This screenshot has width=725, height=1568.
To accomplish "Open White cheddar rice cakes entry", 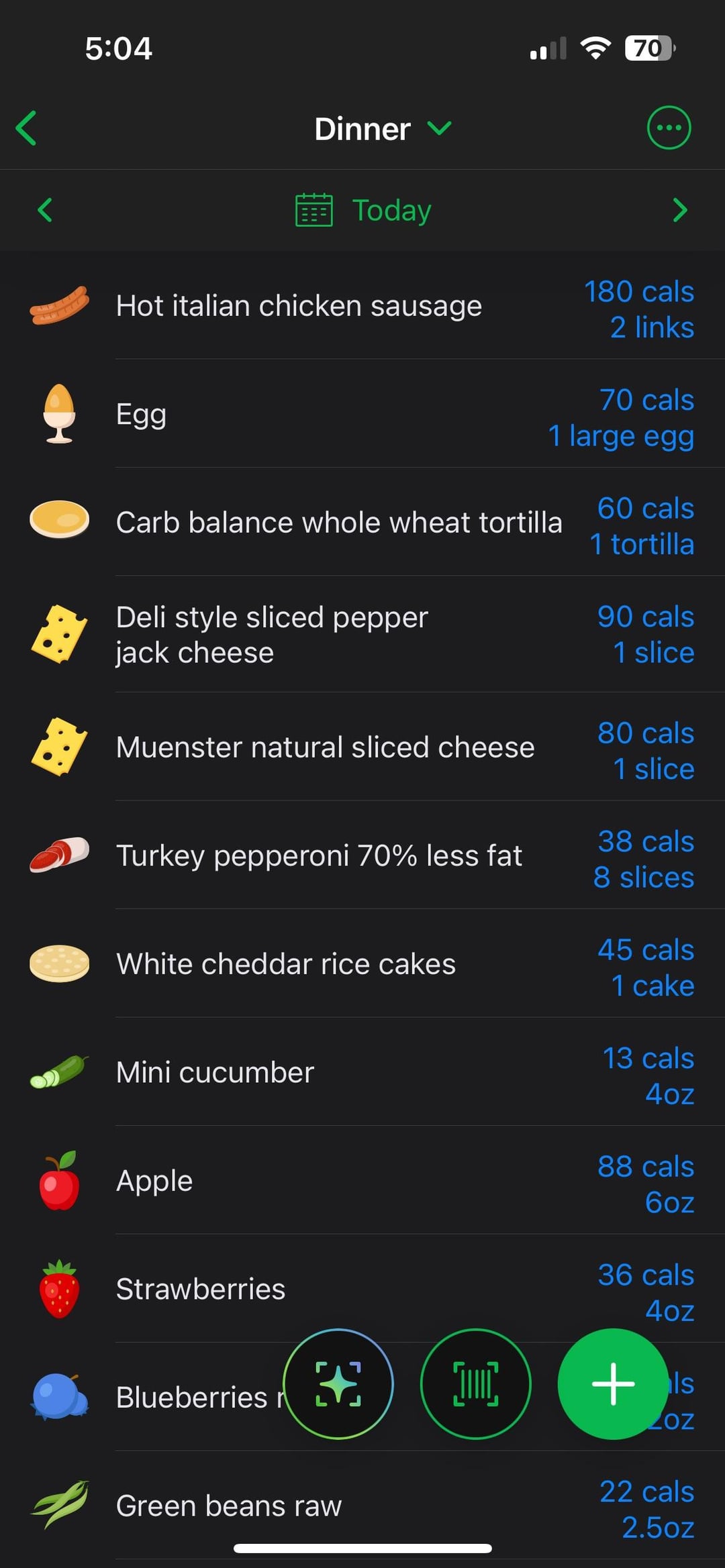I will 286,964.
